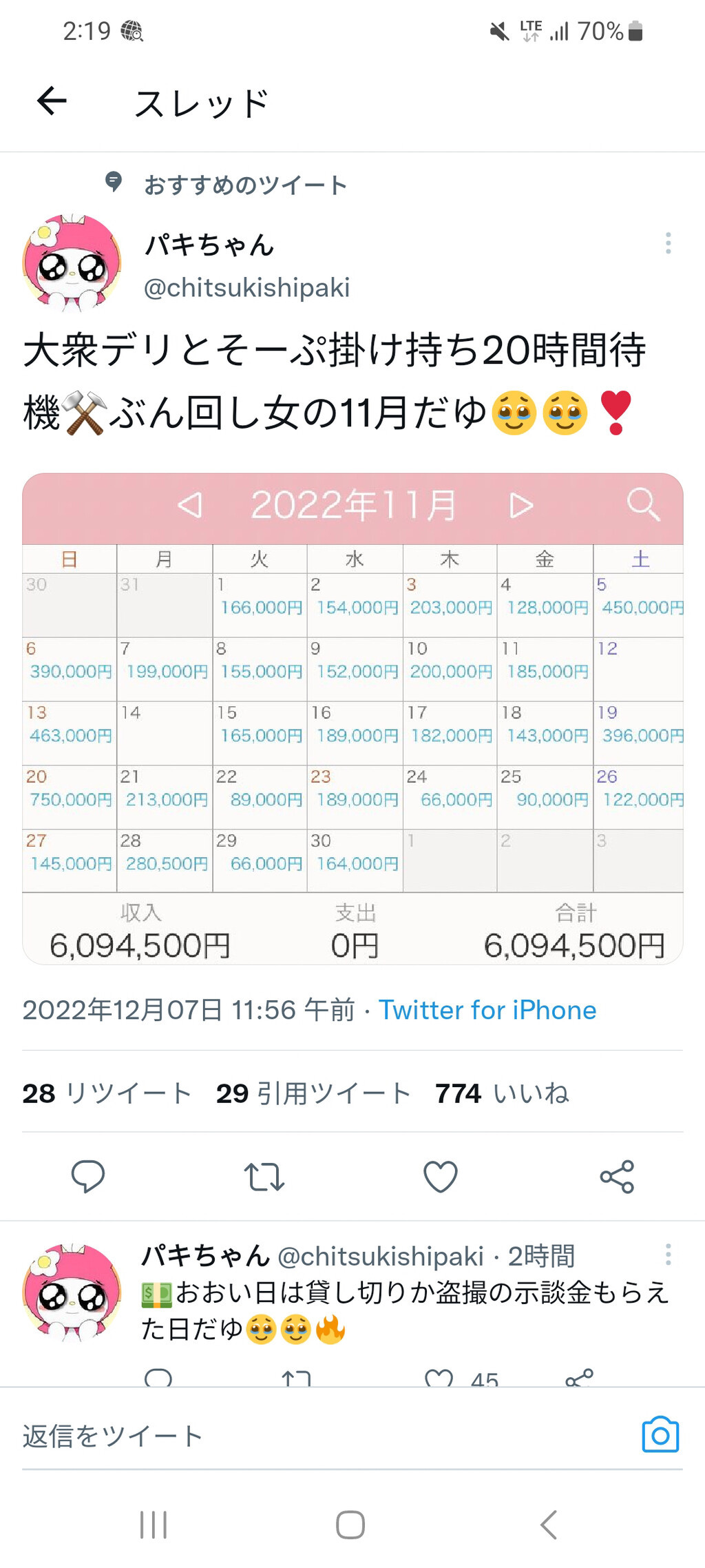Open the @chitsukishipaki handle on main tweet

coord(246,287)
